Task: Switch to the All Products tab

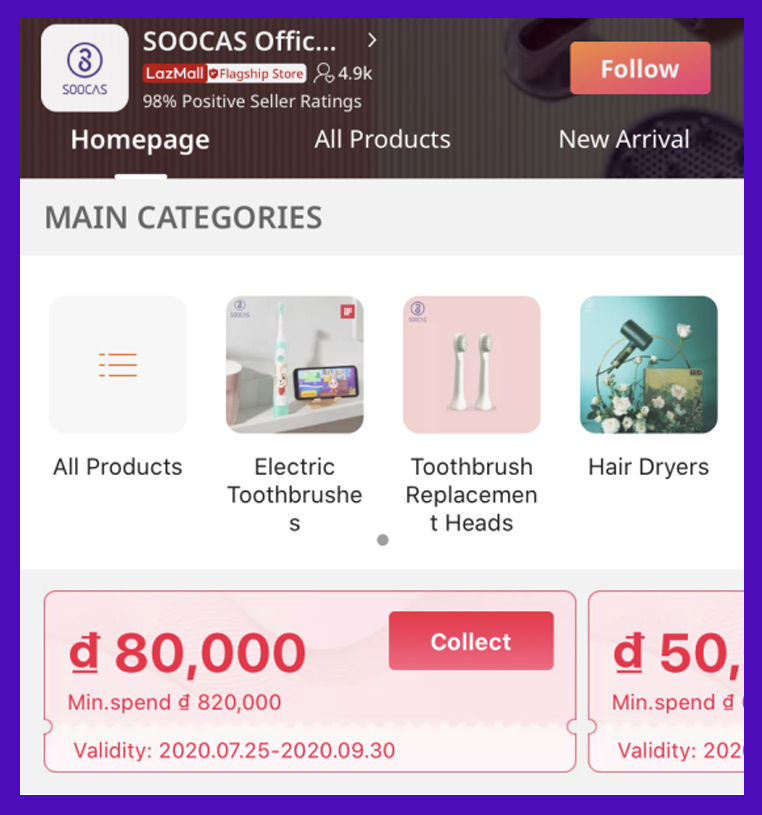Action: [382, 139]
